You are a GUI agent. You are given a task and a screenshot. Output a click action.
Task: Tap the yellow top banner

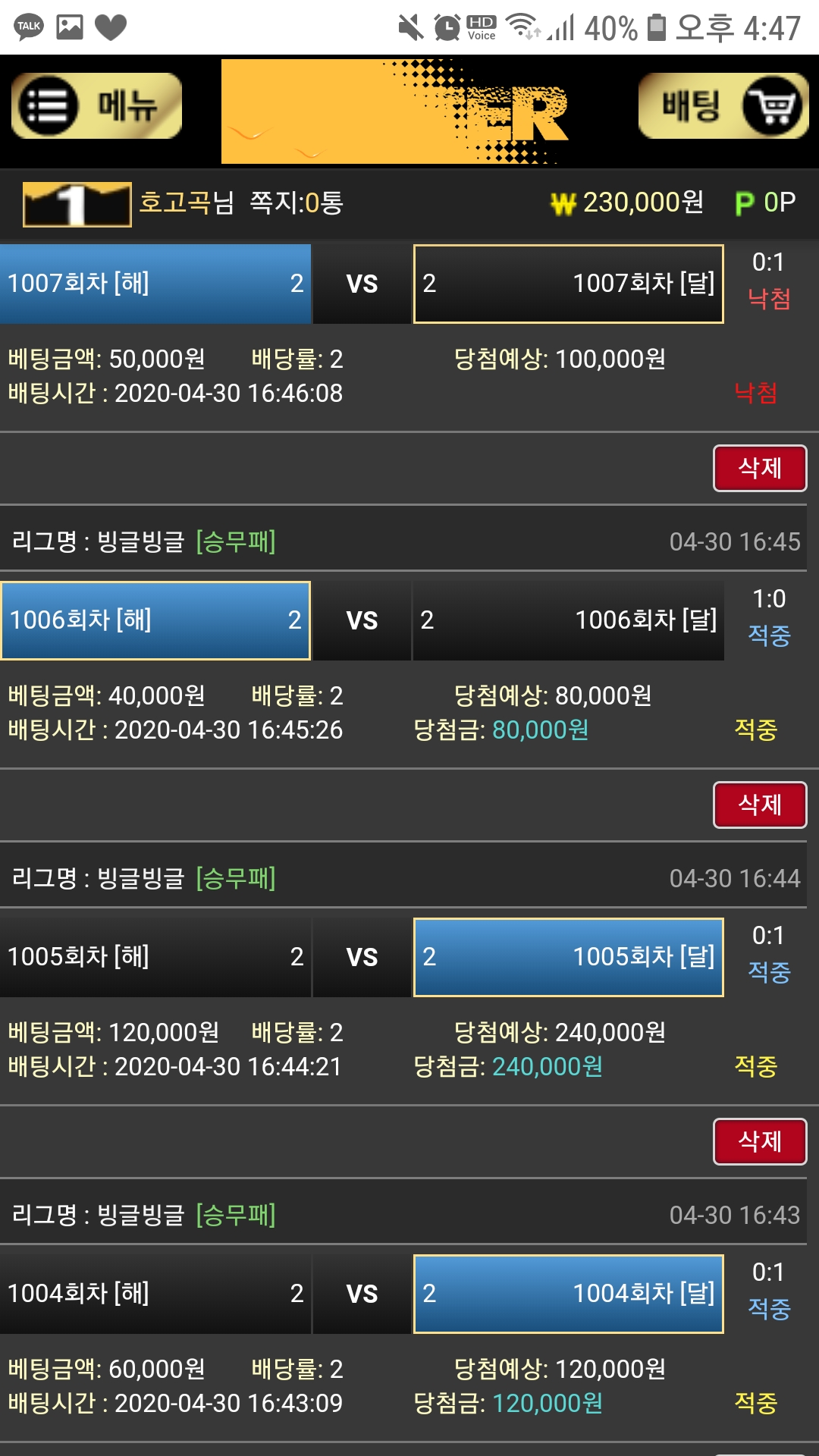[394, 111]
